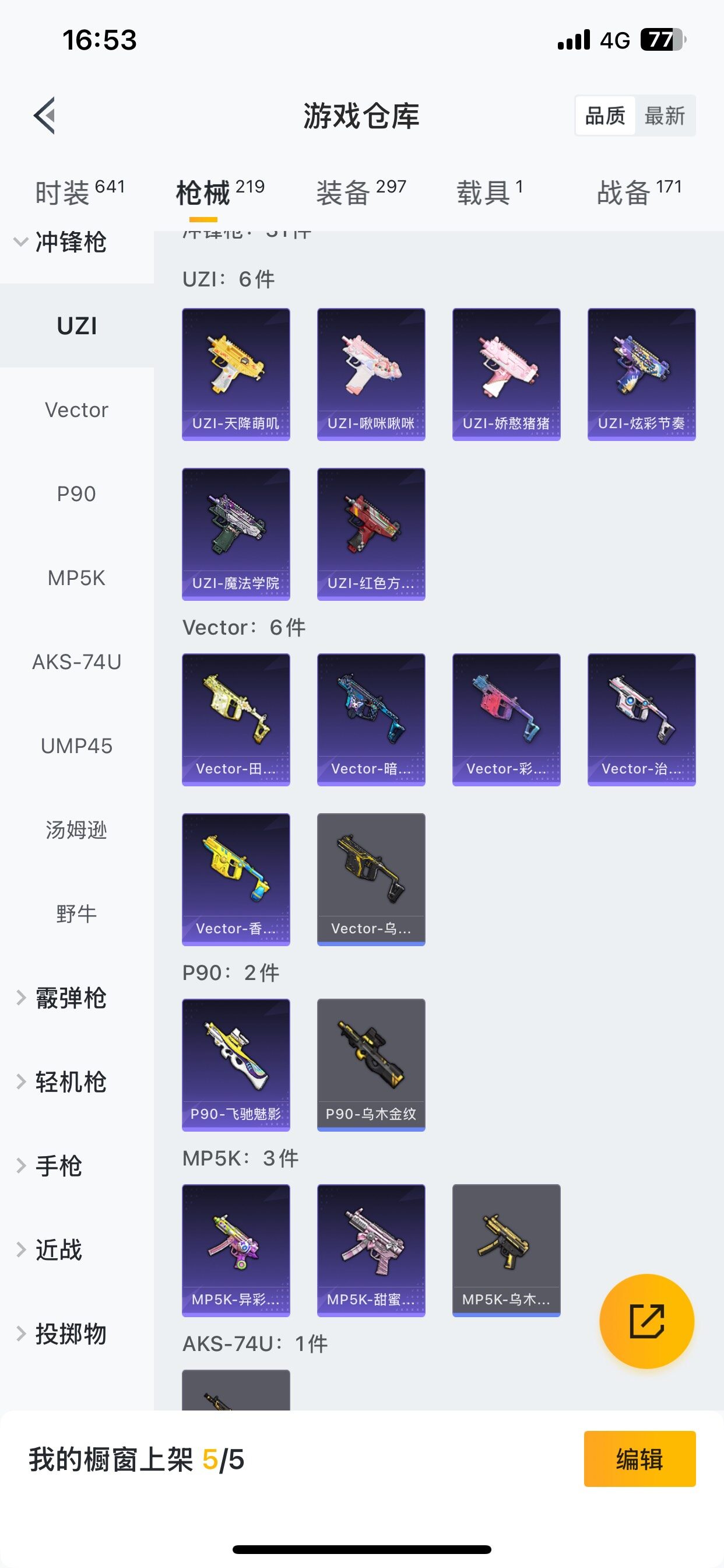
Task: Jump to the AKS-74U section
Action: (77, 662)
